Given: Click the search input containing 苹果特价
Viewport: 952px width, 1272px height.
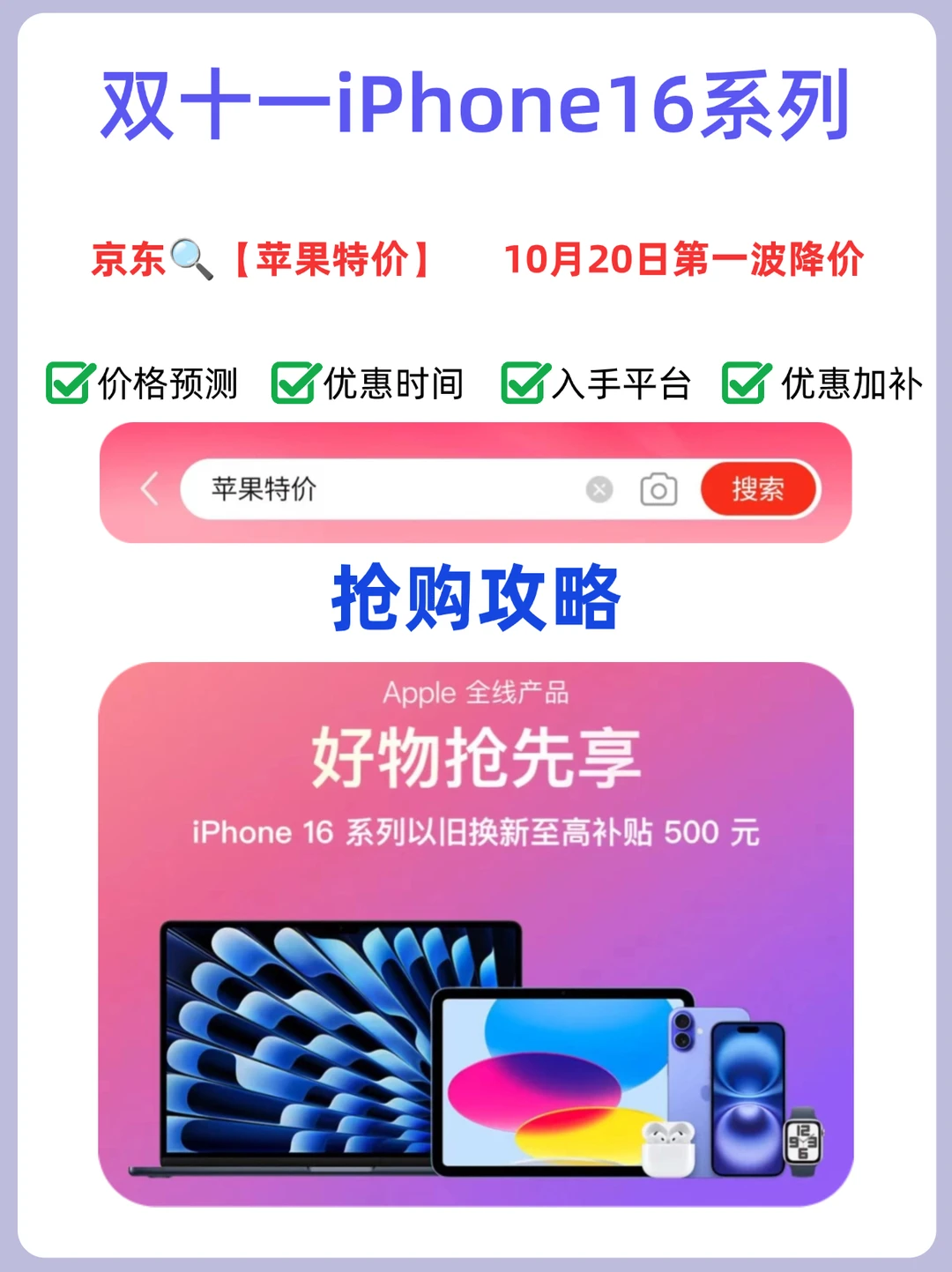Looking at the screenshot, I should pyautogui.click(x=353, y=491).
